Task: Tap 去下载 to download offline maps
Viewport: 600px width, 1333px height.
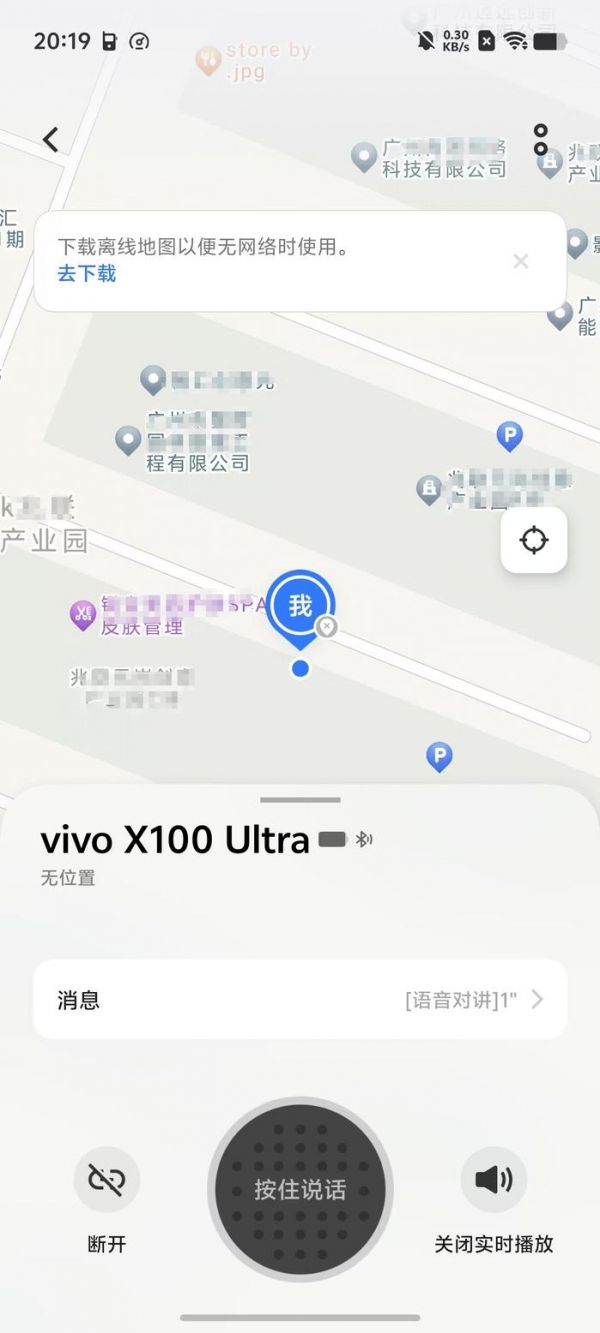Action: coord(87,274)
